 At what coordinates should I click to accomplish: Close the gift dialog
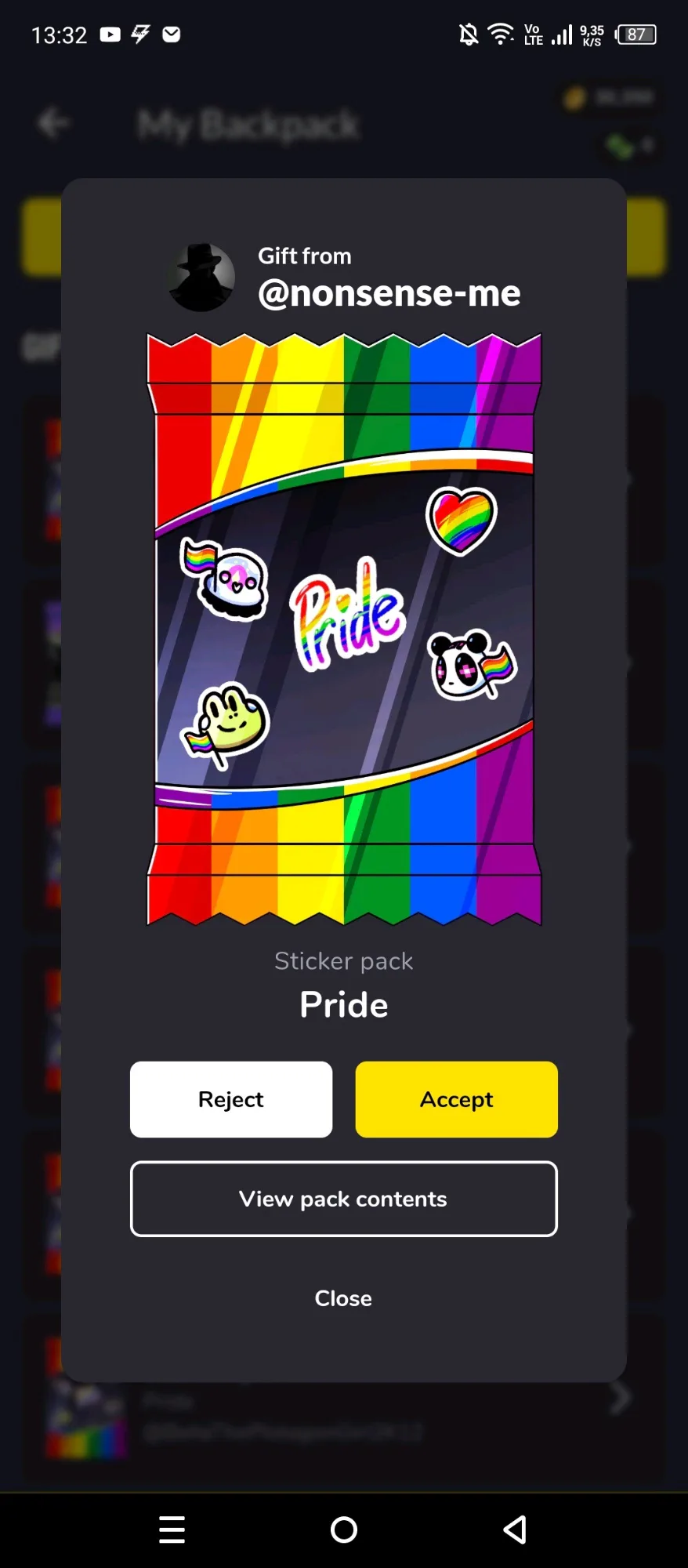tap(343, 1298)
